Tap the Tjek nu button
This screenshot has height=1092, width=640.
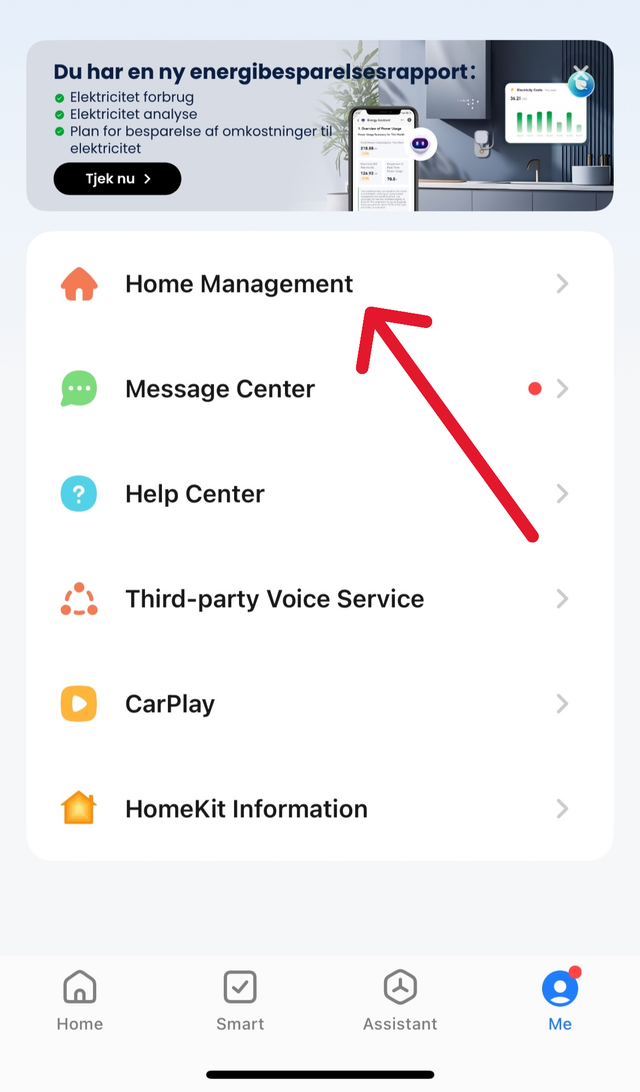pyautogui.click(x=117, y=179)
